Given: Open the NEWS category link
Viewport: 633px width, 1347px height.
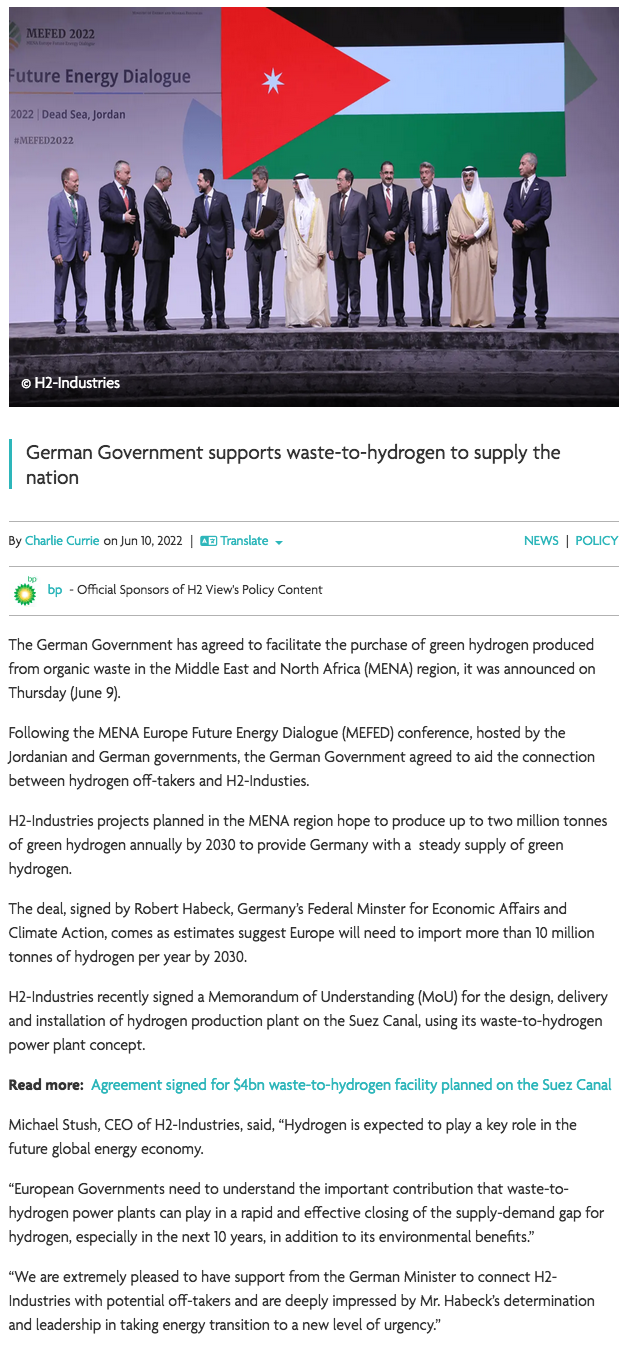Looking at the screenshot, I should 541,541.
